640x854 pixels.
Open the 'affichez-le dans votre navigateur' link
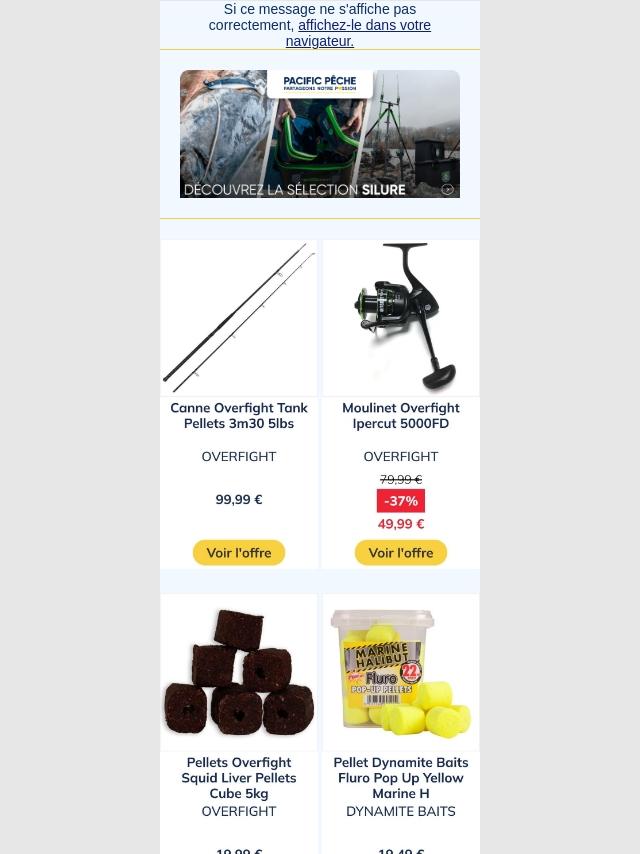tap(364, 25)
